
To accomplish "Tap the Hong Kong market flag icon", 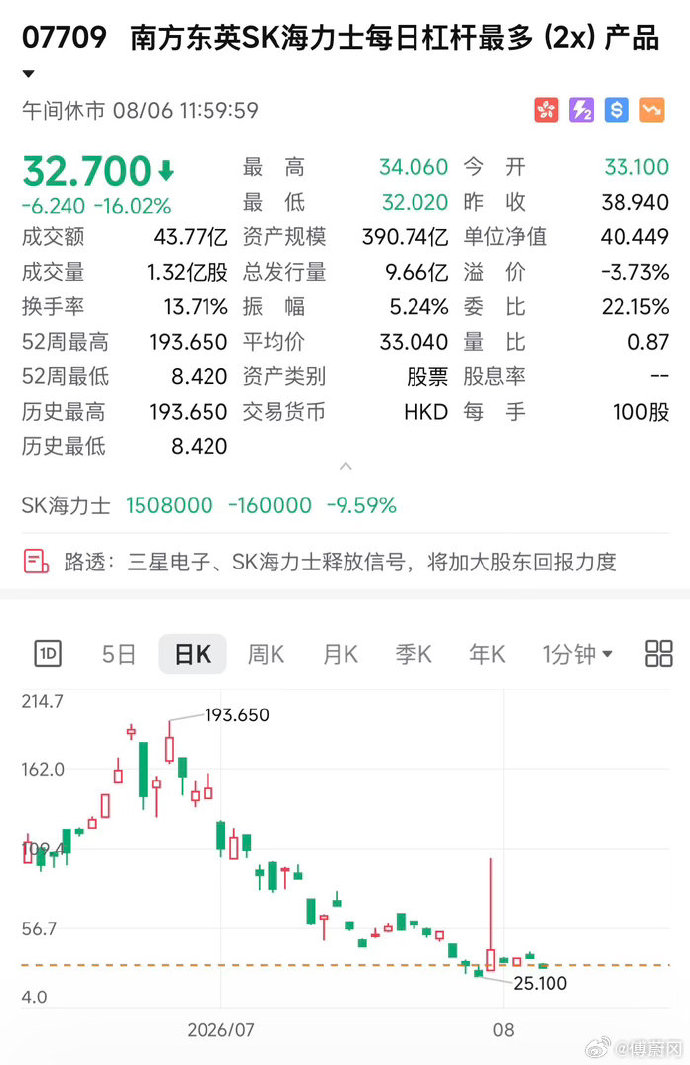I will click(x=546, y=110).
